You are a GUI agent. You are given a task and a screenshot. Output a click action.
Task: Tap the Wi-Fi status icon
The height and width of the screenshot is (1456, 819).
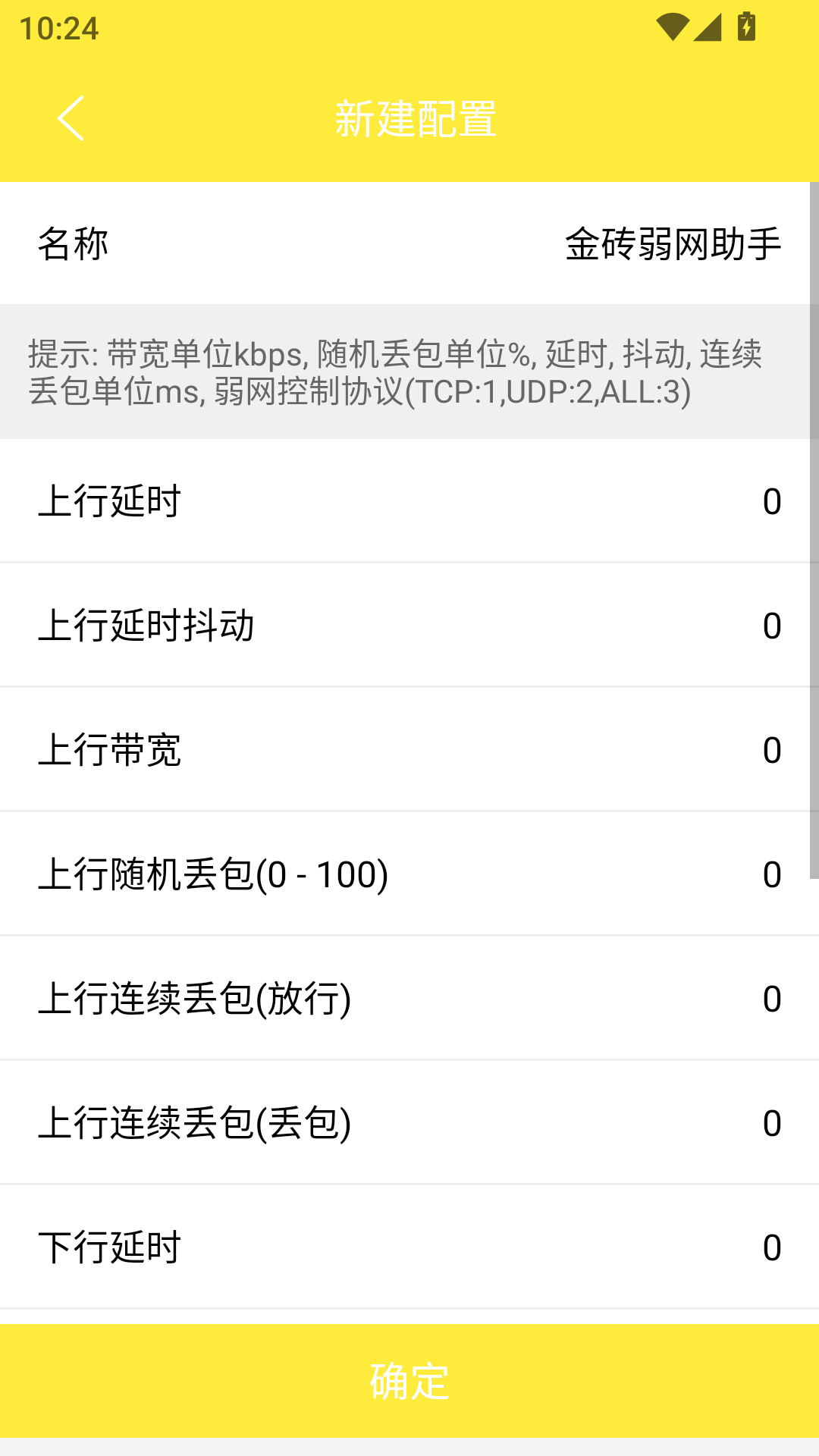[671, 25]
